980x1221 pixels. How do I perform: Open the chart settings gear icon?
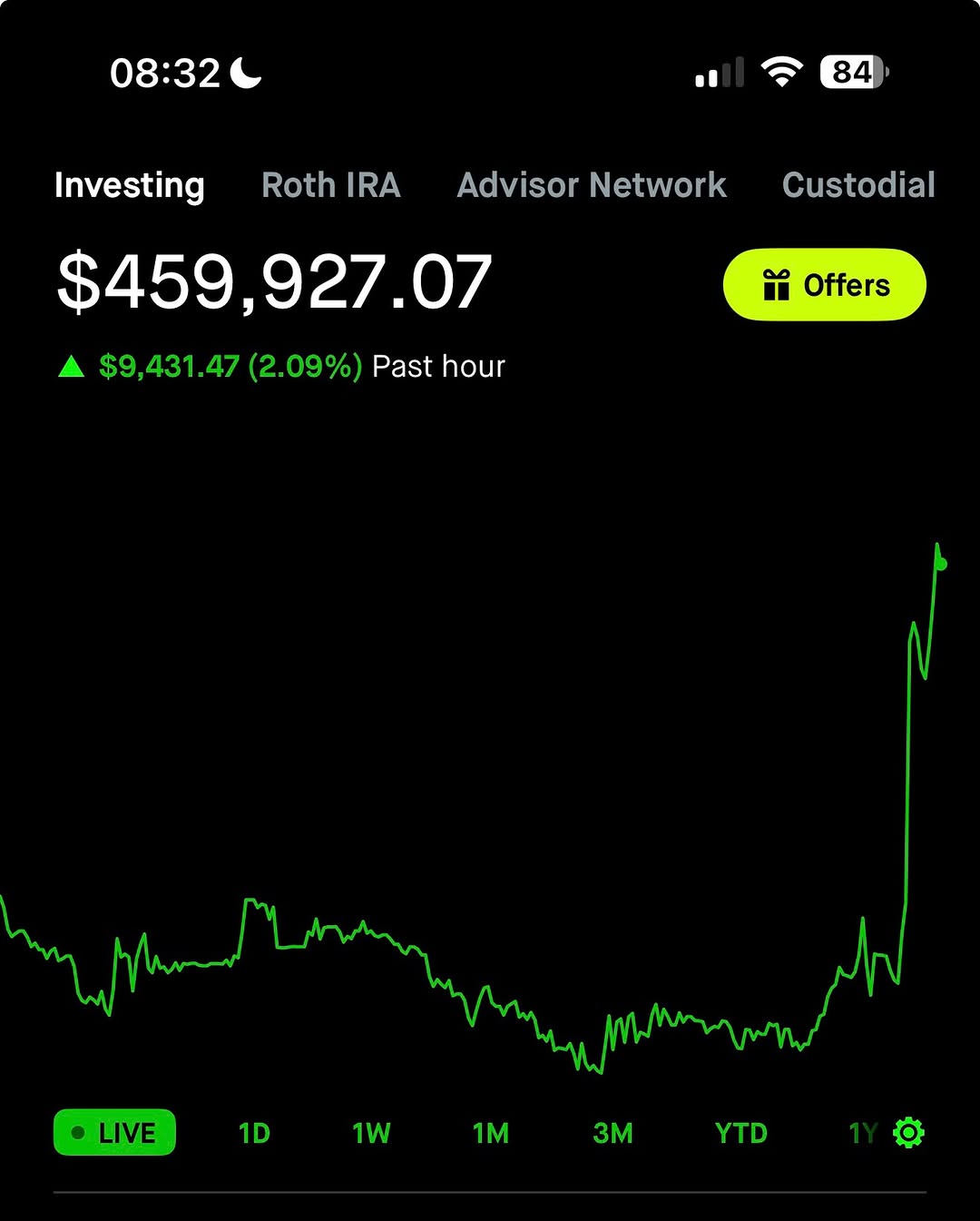908,1132
